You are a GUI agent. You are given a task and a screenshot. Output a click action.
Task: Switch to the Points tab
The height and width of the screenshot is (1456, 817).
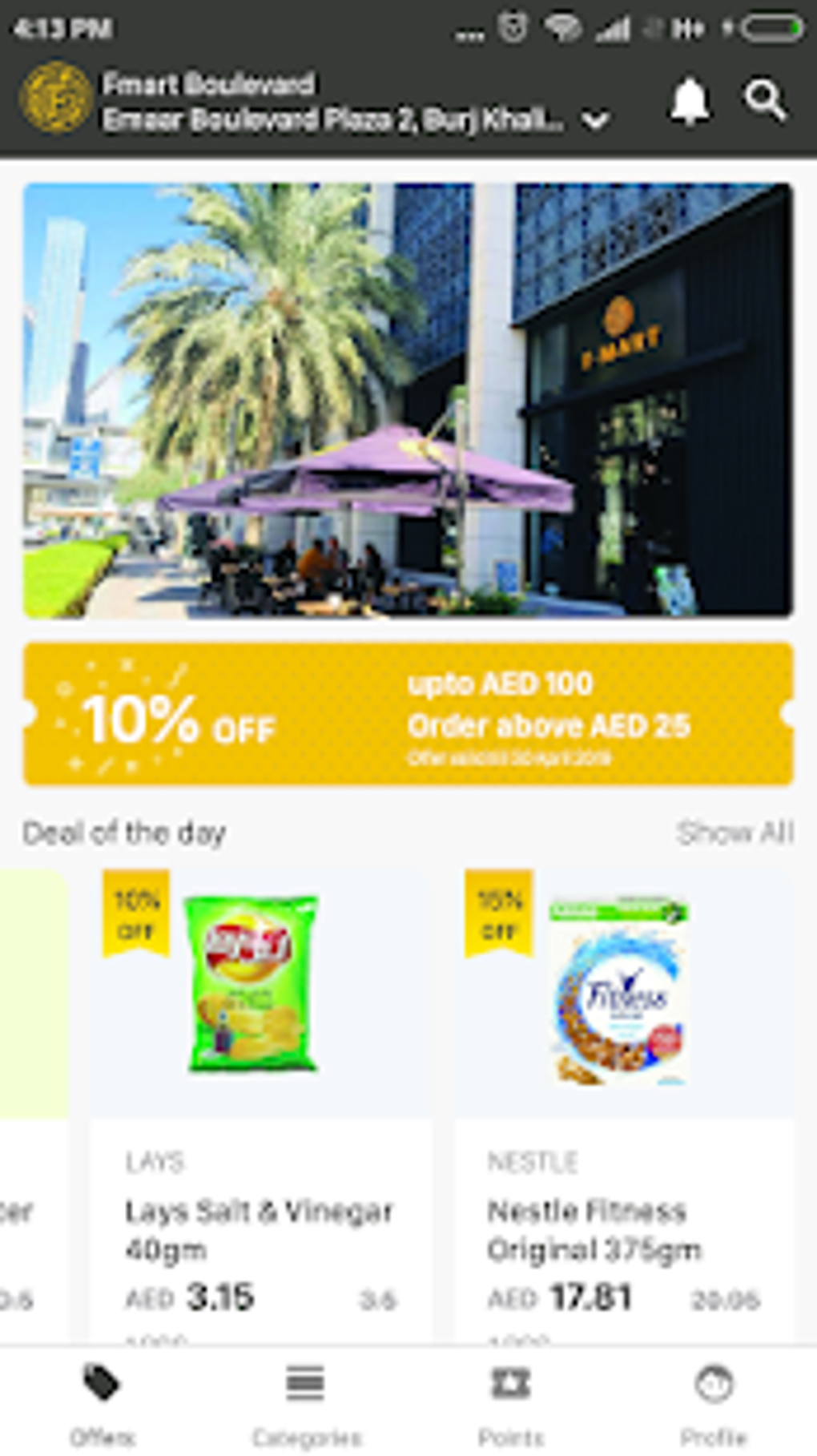point(510,1403)
